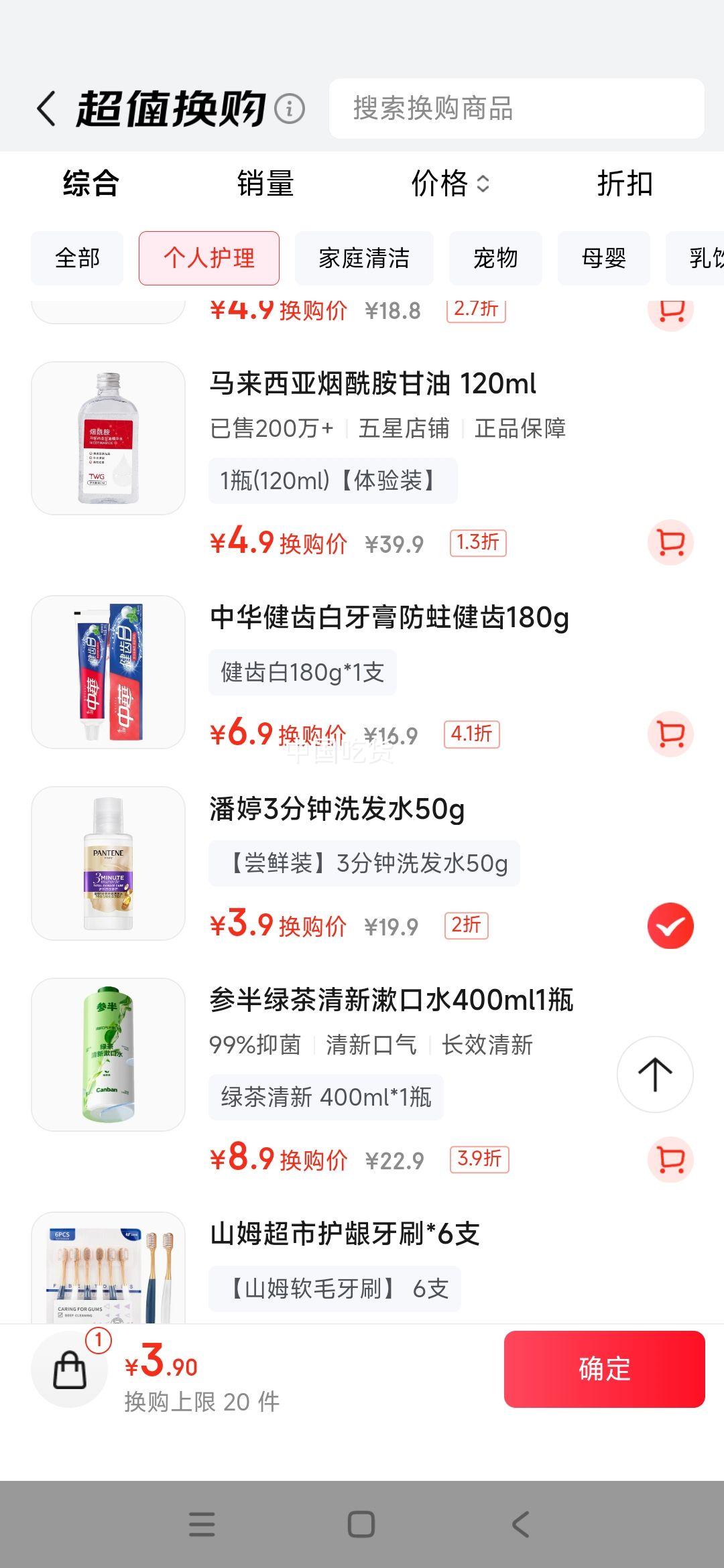Screen dimensions: 724x1568
Task: Select the 母婴 filter option
Action: (x=603, y=258)
